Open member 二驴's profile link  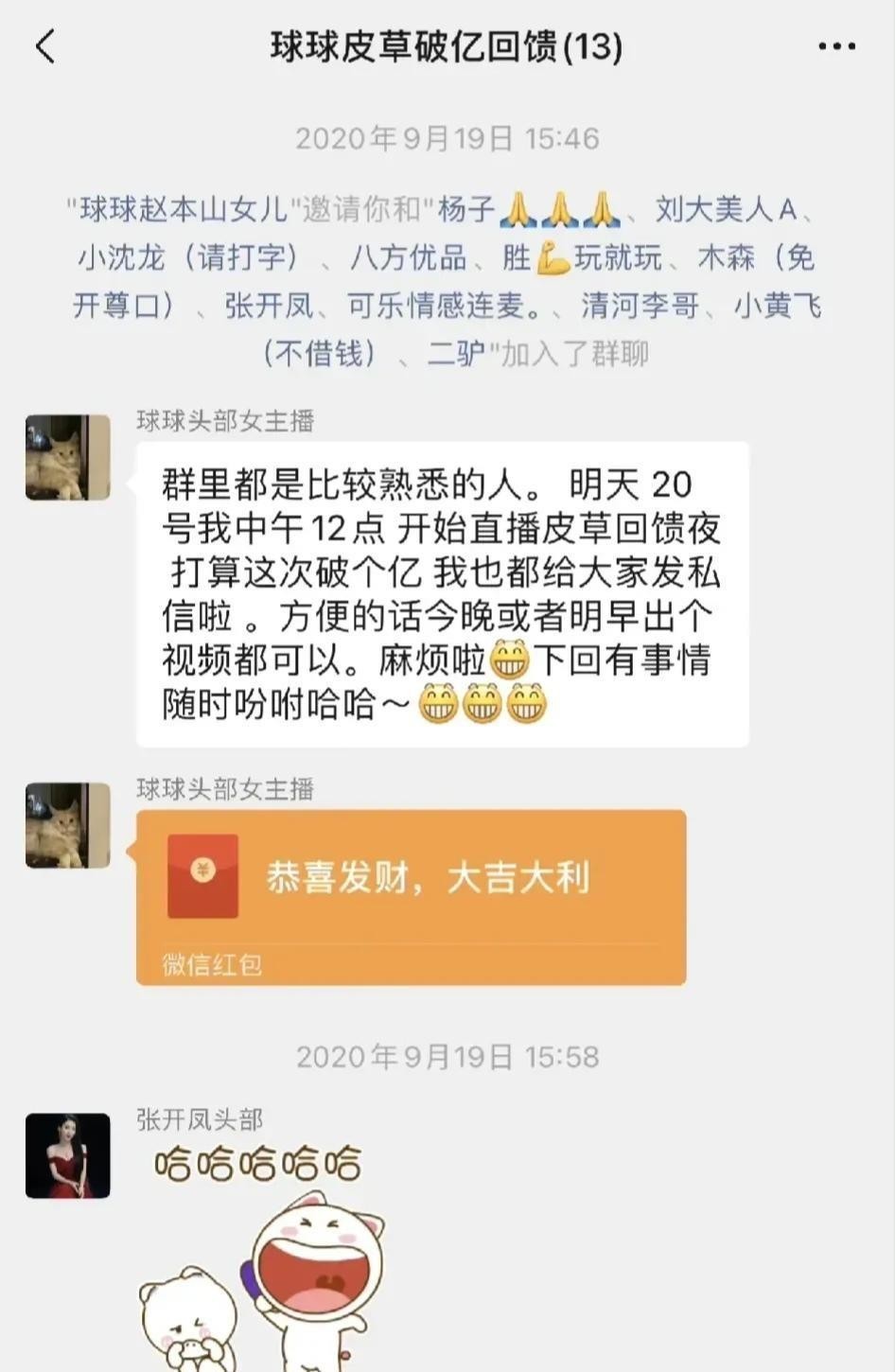456,354
